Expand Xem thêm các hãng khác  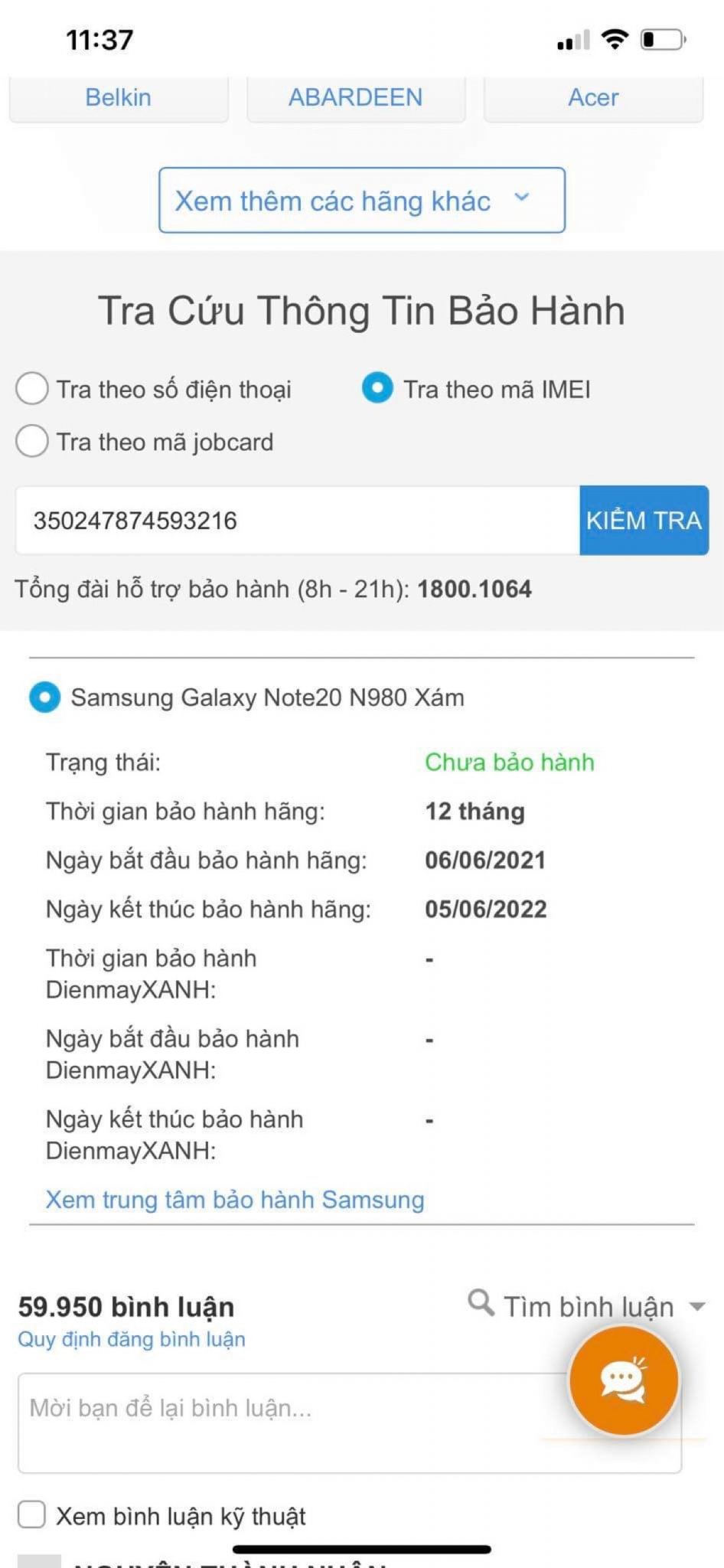[x=361, y=201]
